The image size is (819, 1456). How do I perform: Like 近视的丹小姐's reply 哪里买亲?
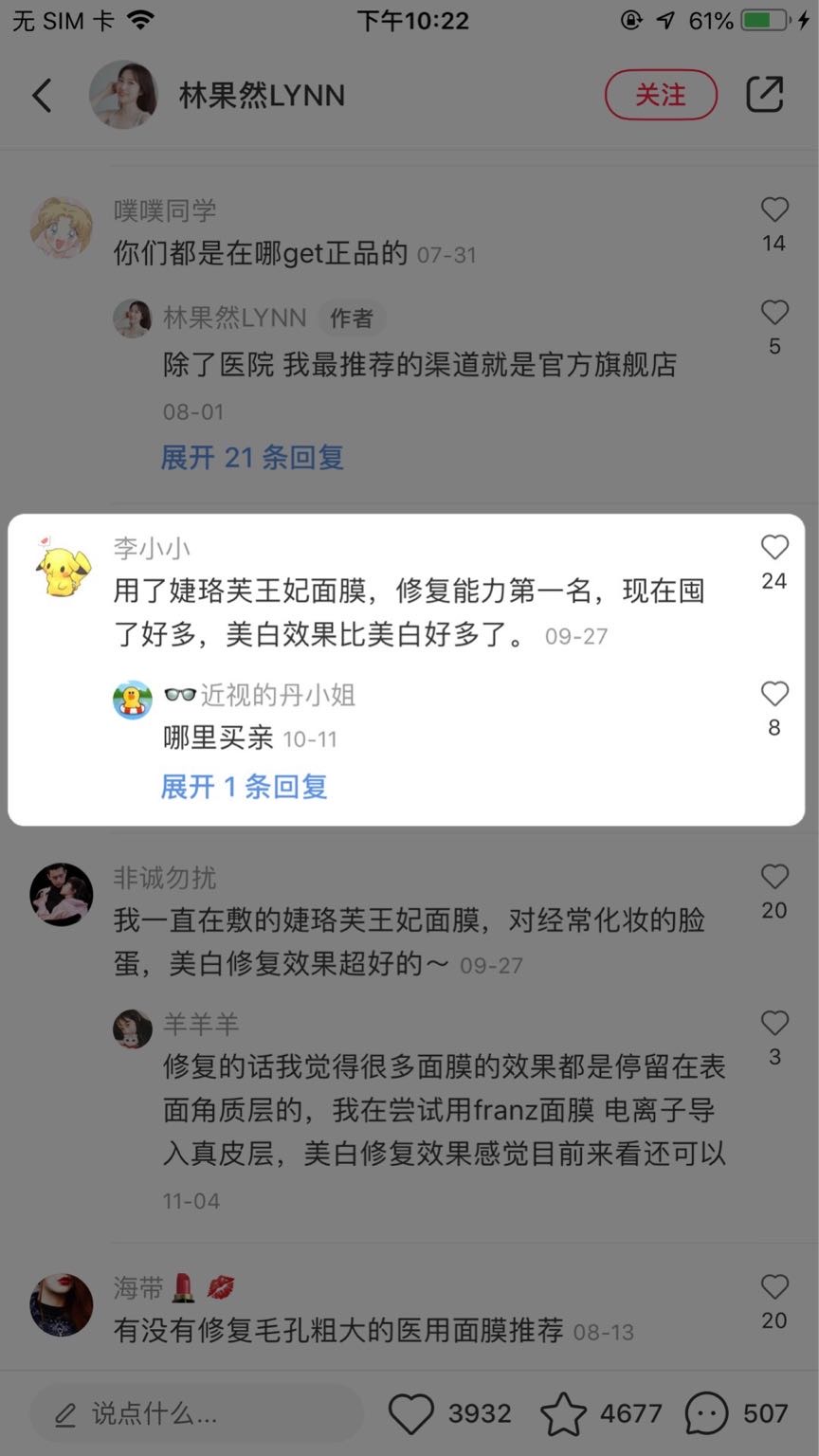coord(774,693)
